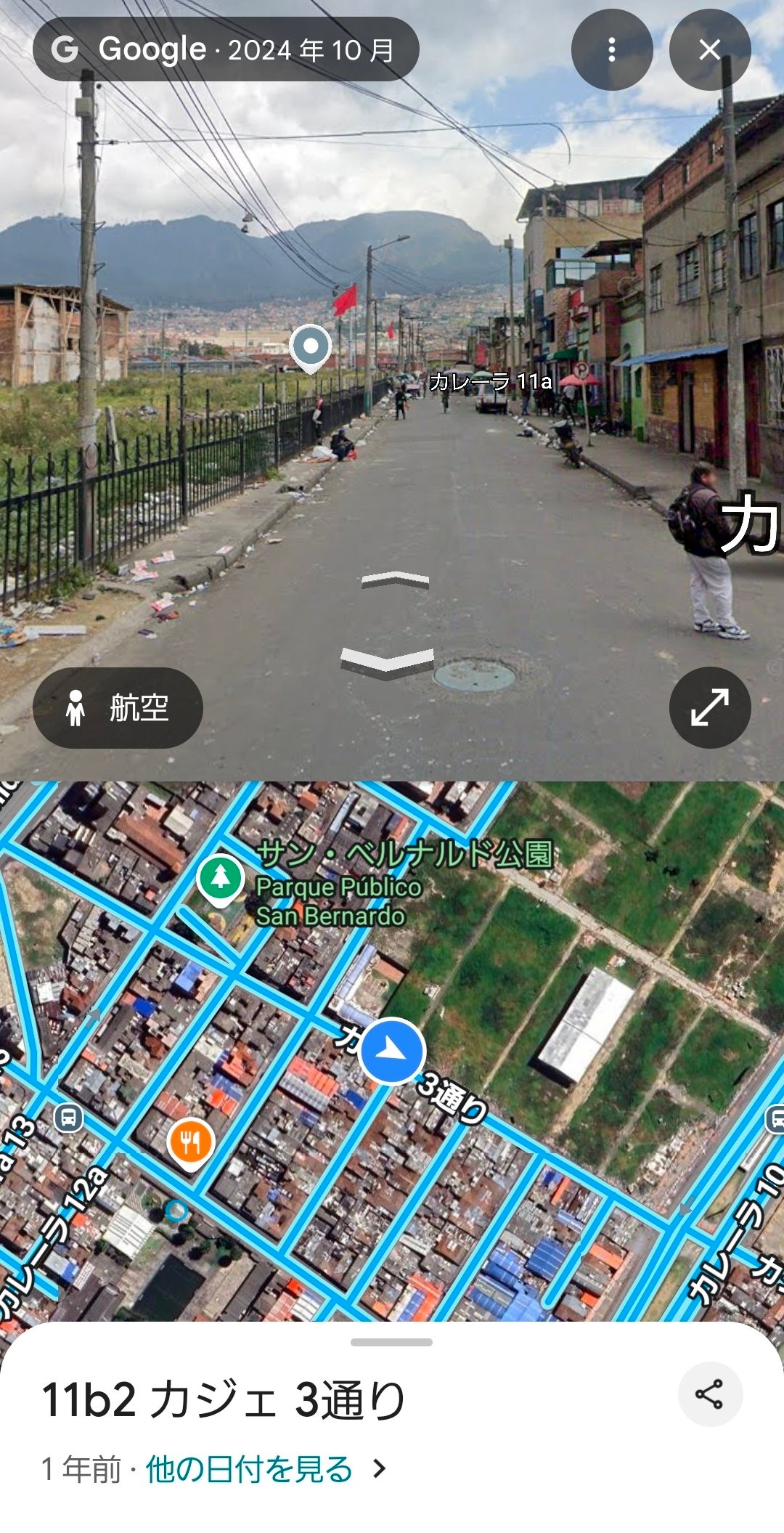This screenshot has height=1533, width=784.
Task: Move forward along the street arrow
Action: click(395, 580)
